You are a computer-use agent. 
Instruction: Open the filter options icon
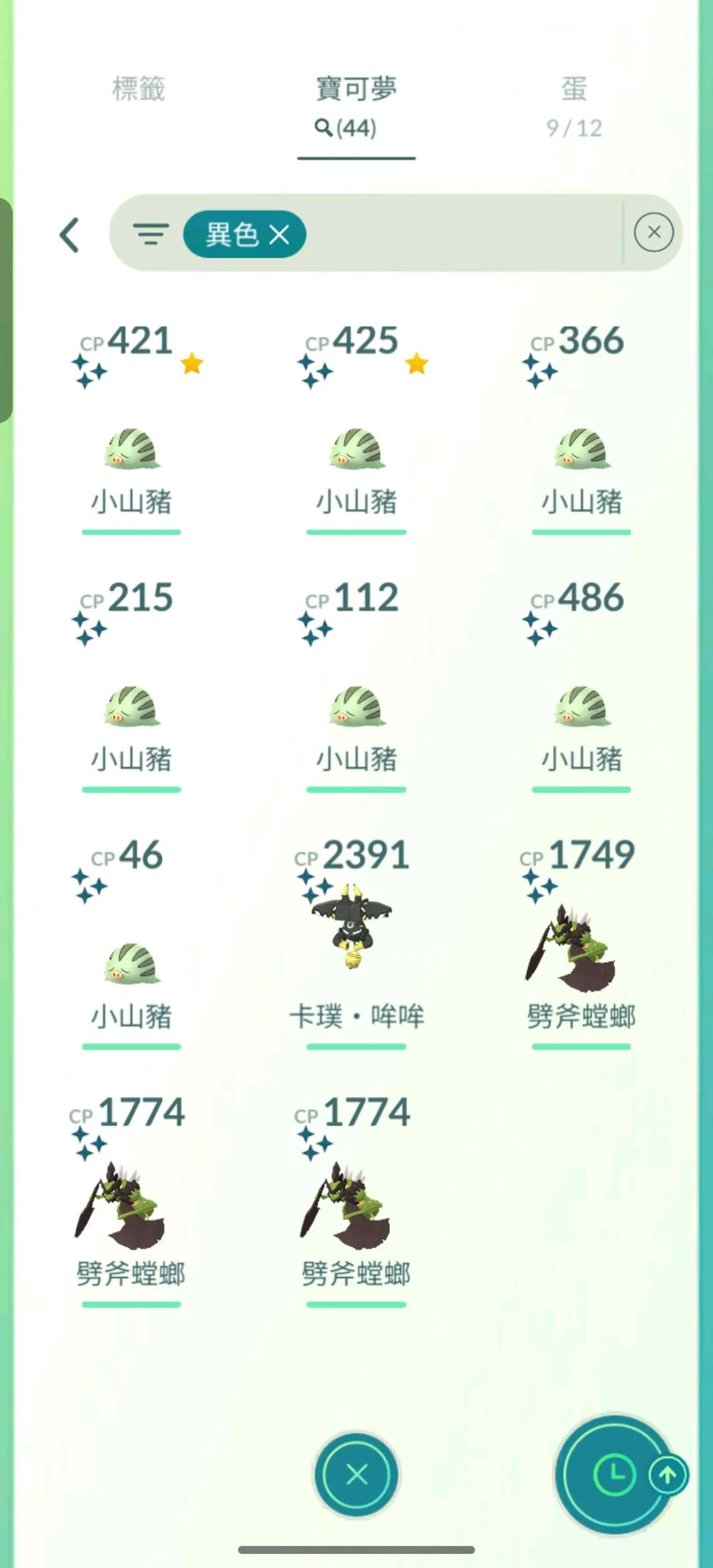coord(151,235)
